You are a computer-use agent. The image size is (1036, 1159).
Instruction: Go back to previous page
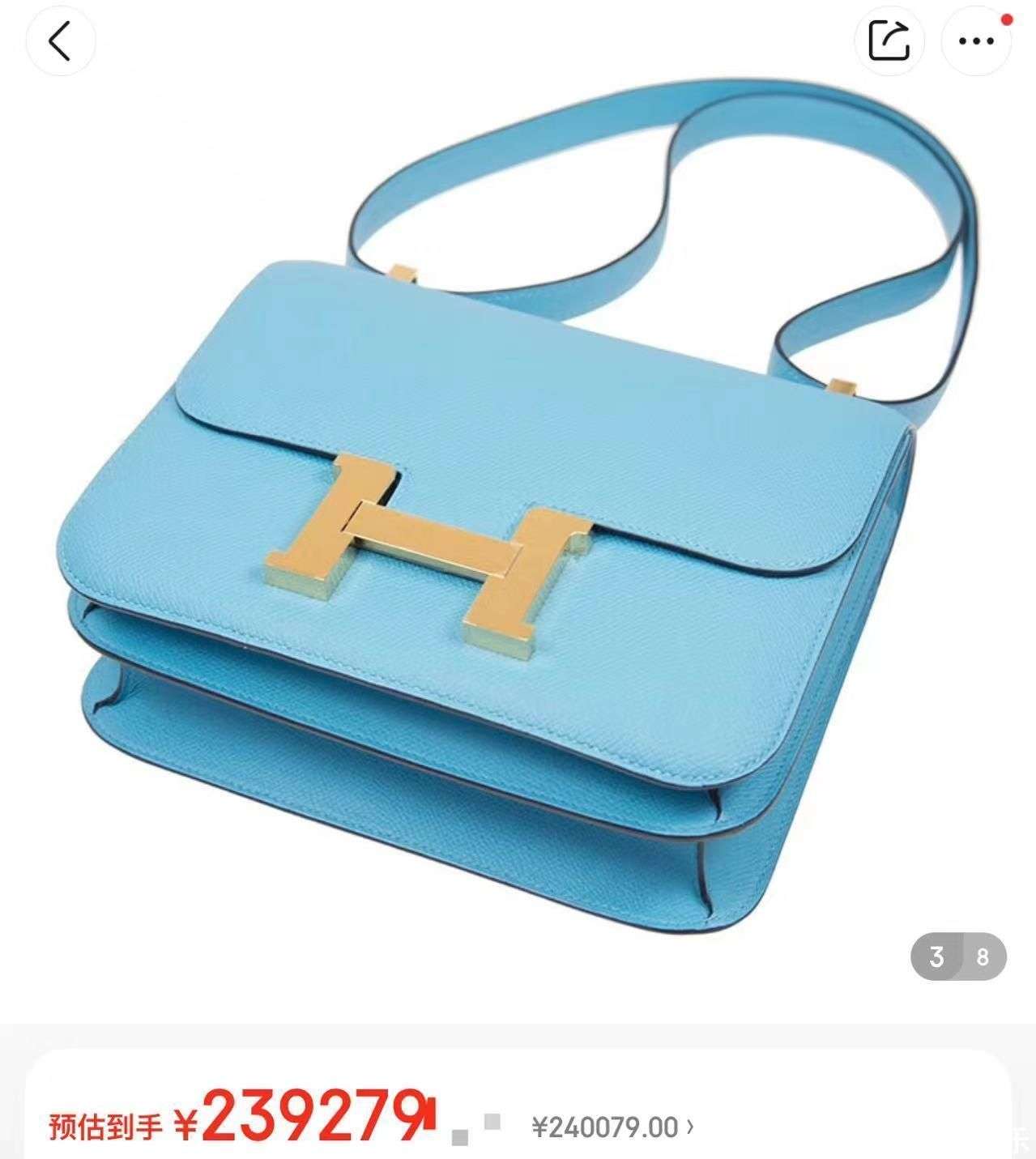[x=61, y=40]
